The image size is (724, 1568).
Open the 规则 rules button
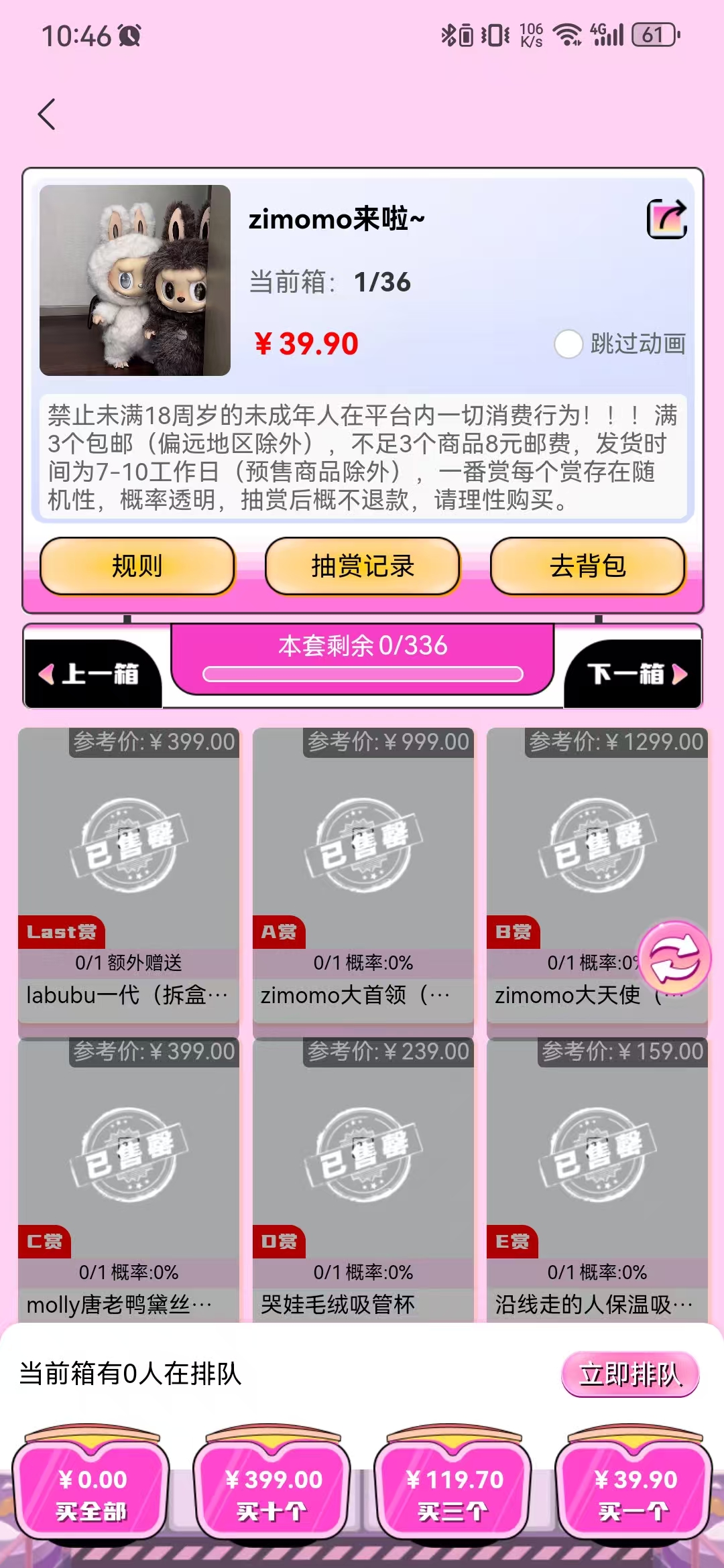click(x=137, y=566)
